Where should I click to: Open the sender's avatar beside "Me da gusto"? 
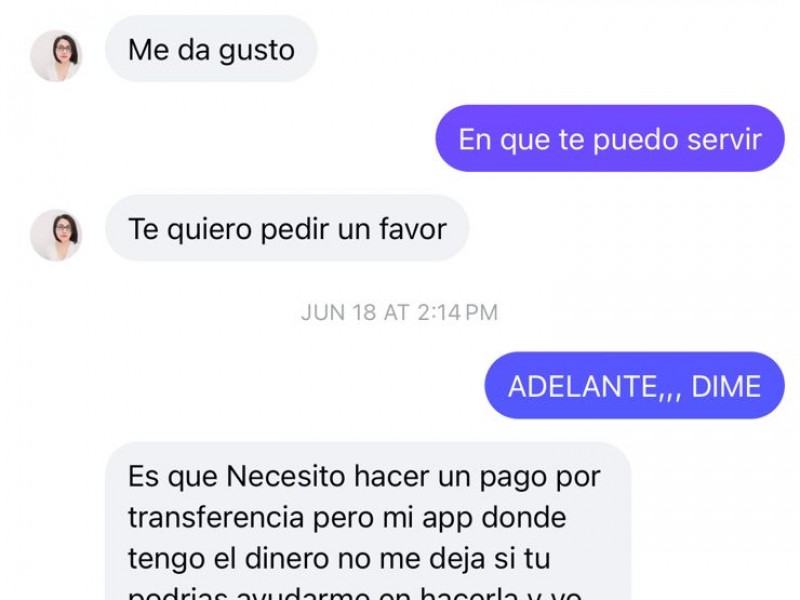click(56, 55)
